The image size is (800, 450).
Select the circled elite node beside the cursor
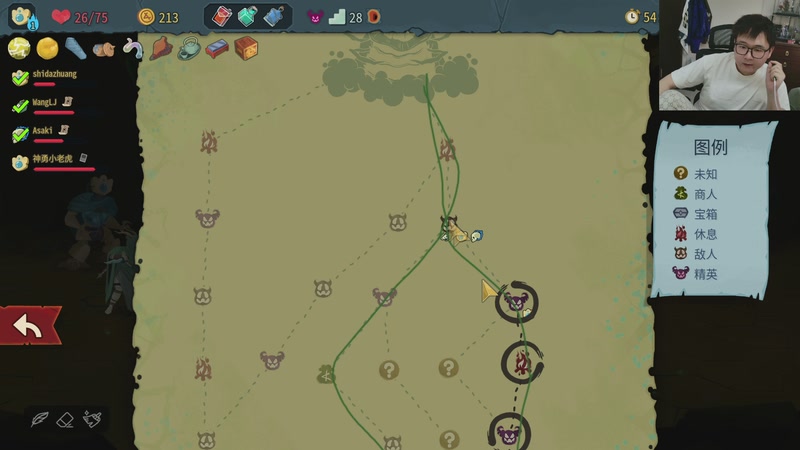point(516,300)
